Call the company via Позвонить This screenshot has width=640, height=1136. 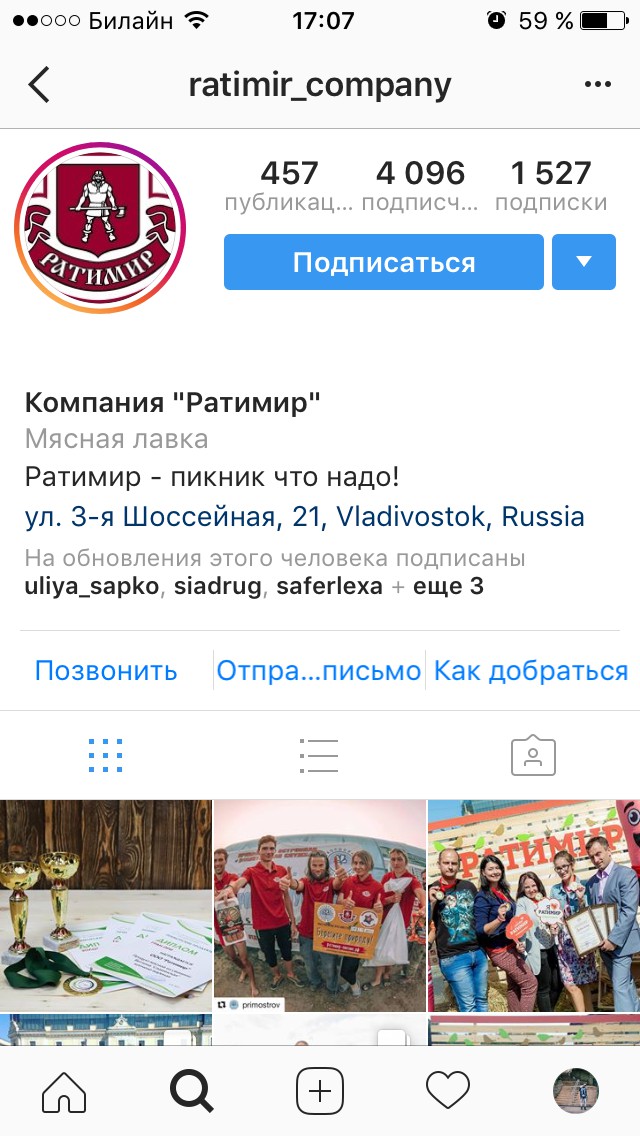[x=106, y=671]
